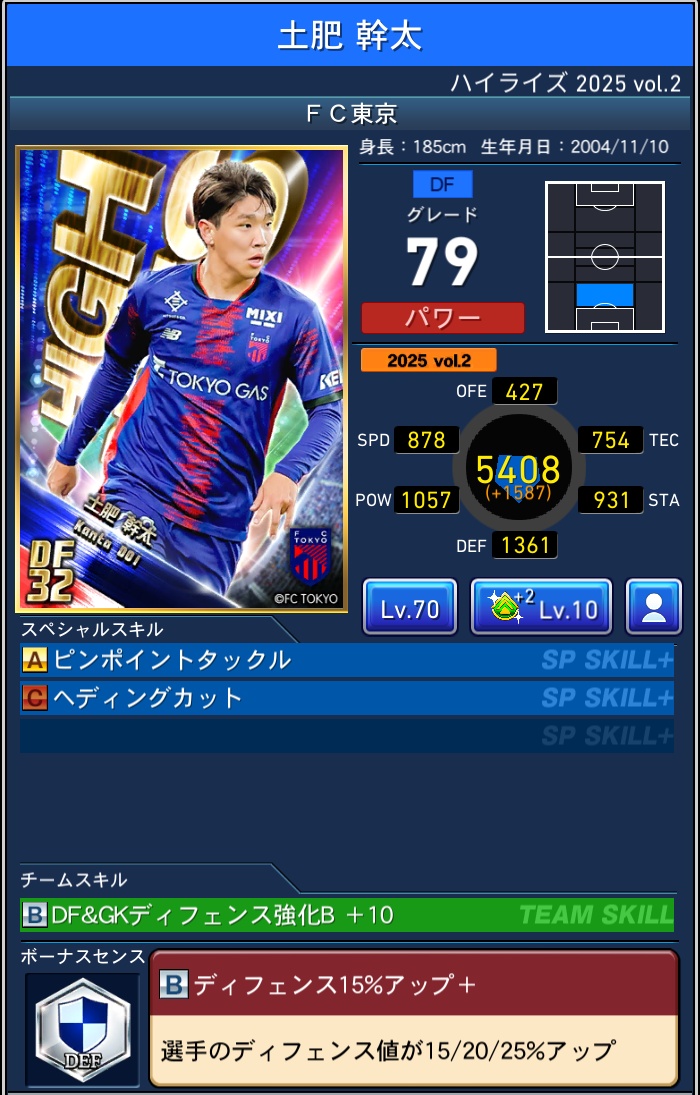This screenshot has width=700, height=1095.
Task: View the ピンポイントタックル special skill
Action: tap(346, 660)
